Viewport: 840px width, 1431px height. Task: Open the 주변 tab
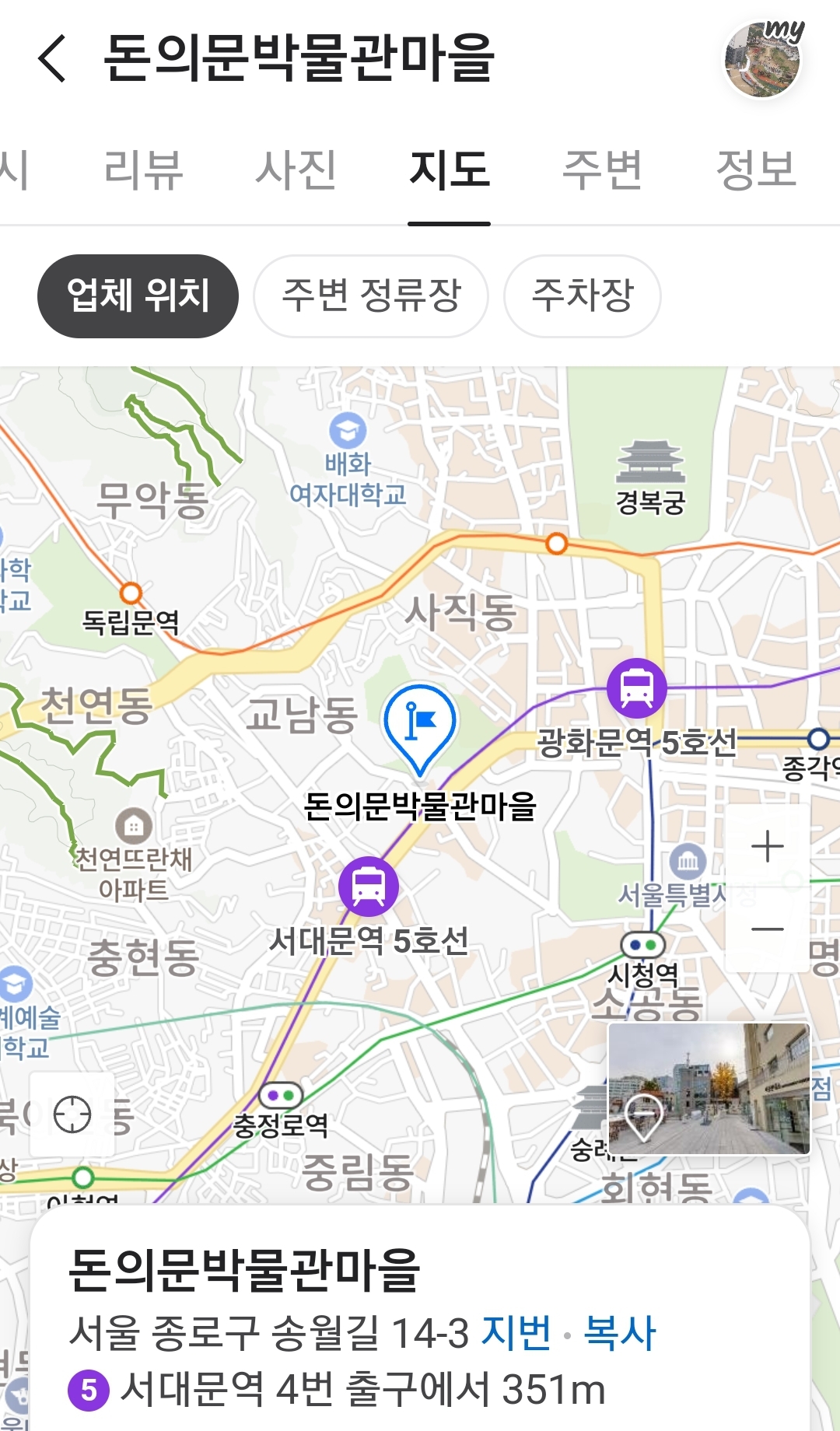[x=603, y=170]
